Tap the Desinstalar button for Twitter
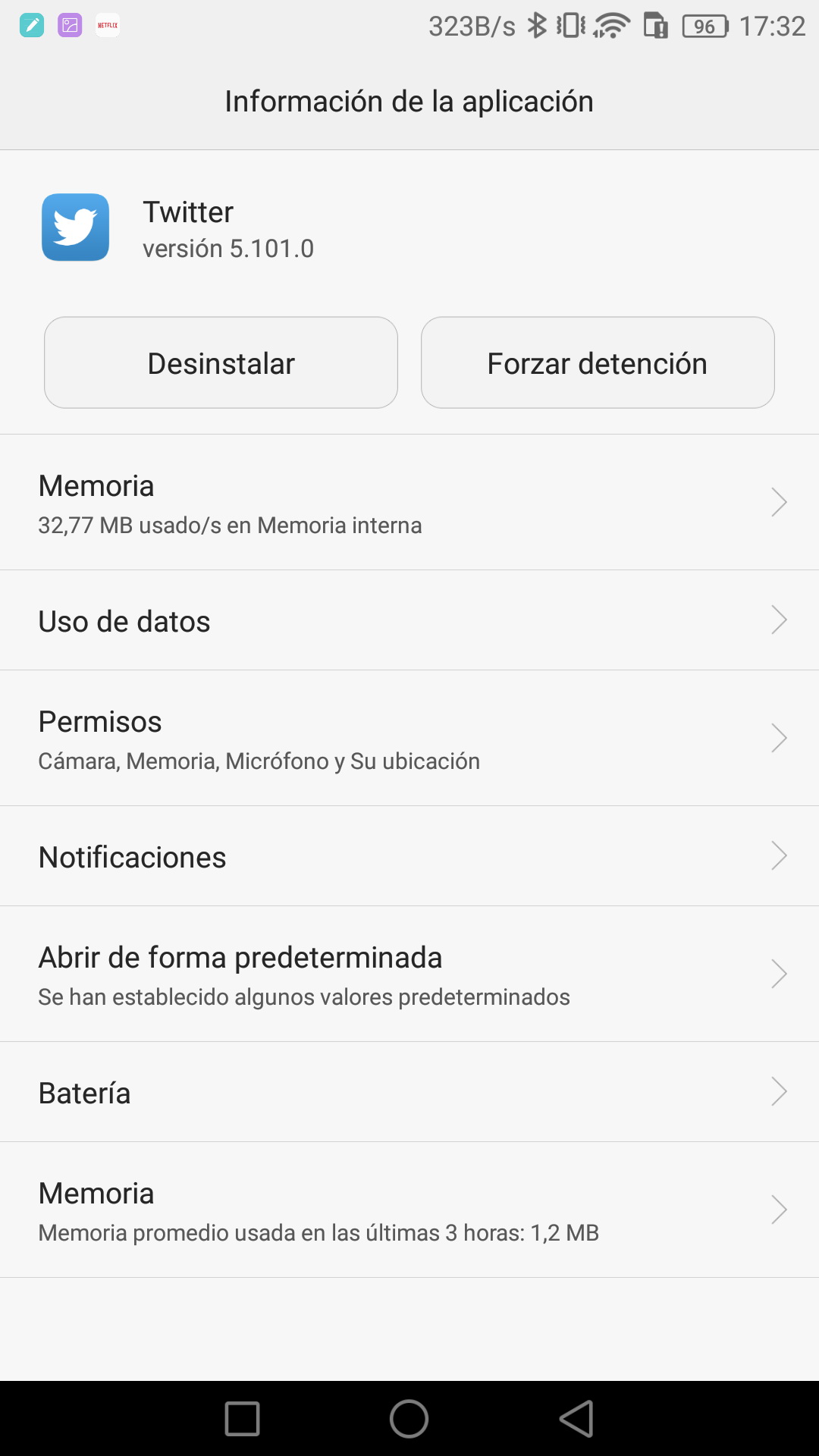 pos(221,363)
